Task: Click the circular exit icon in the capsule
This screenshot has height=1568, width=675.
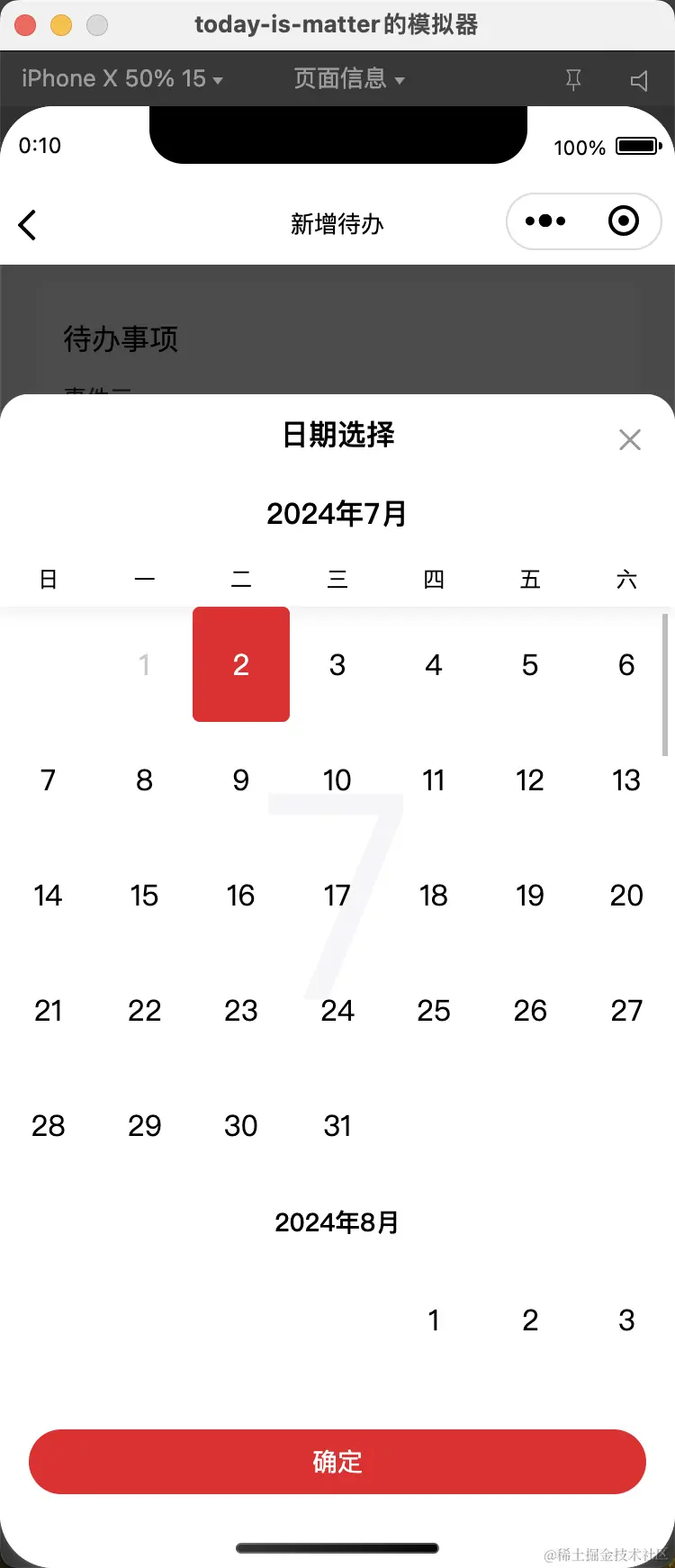Action: click(624, 221)
